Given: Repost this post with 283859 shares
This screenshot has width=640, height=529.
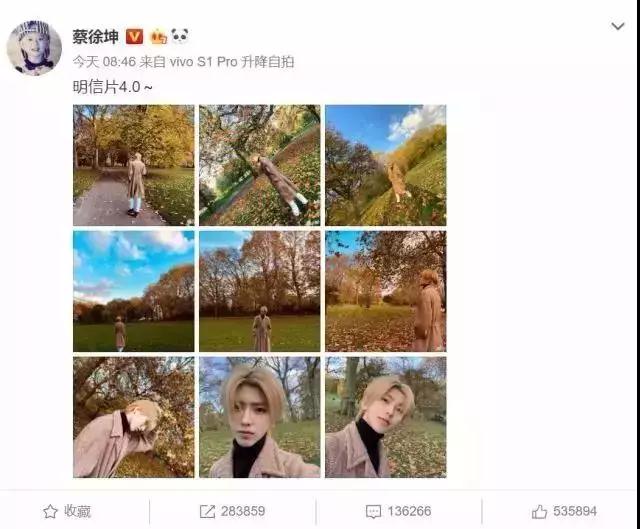Looking at the screenshot, I should click(x=232, y=511).
